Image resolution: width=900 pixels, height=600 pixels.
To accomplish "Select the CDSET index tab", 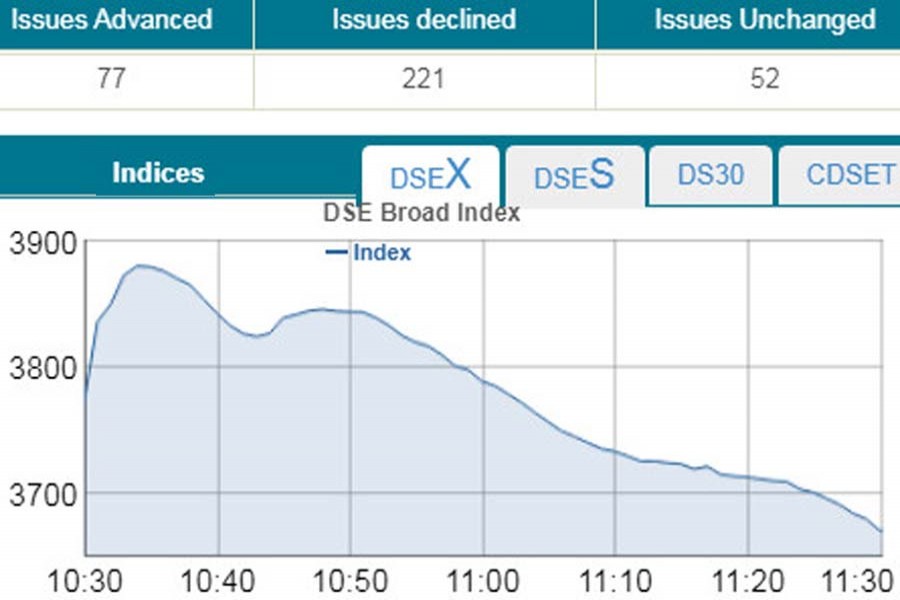I will pyautogui.click(x=848, y=175).
